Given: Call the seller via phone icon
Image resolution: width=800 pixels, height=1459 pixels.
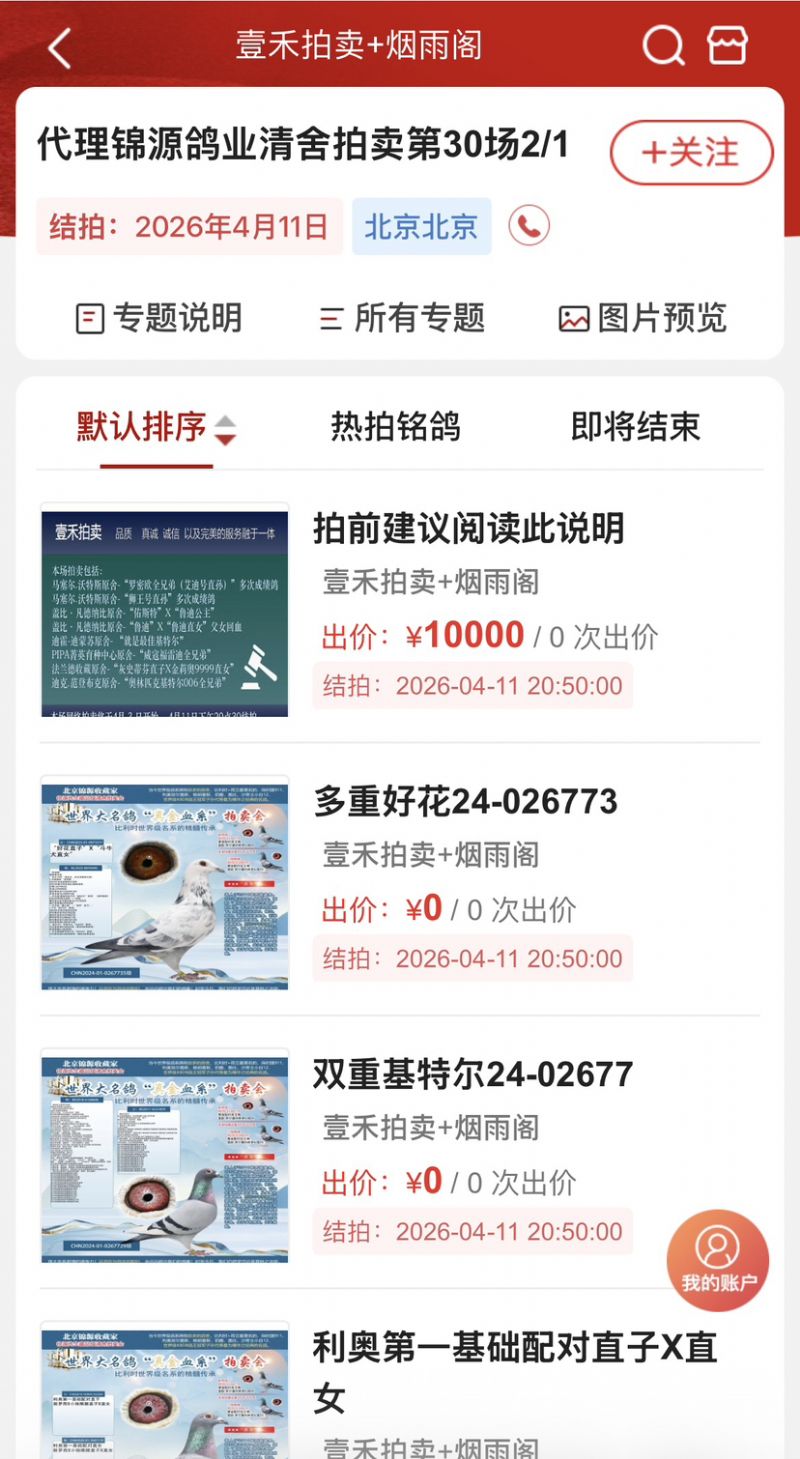Looking at the screenshot, I should coord(529,226).
